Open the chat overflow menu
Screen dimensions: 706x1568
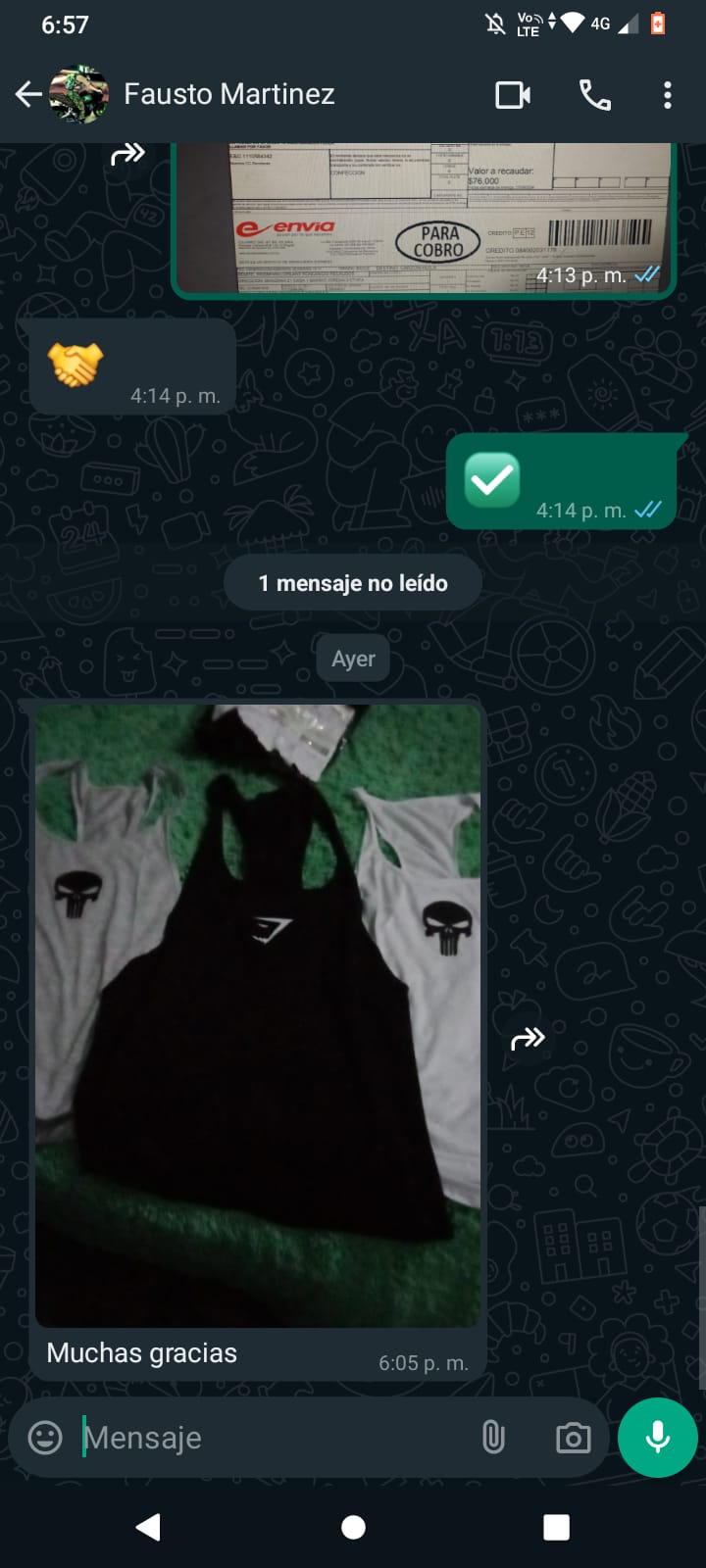click(668, 95)
